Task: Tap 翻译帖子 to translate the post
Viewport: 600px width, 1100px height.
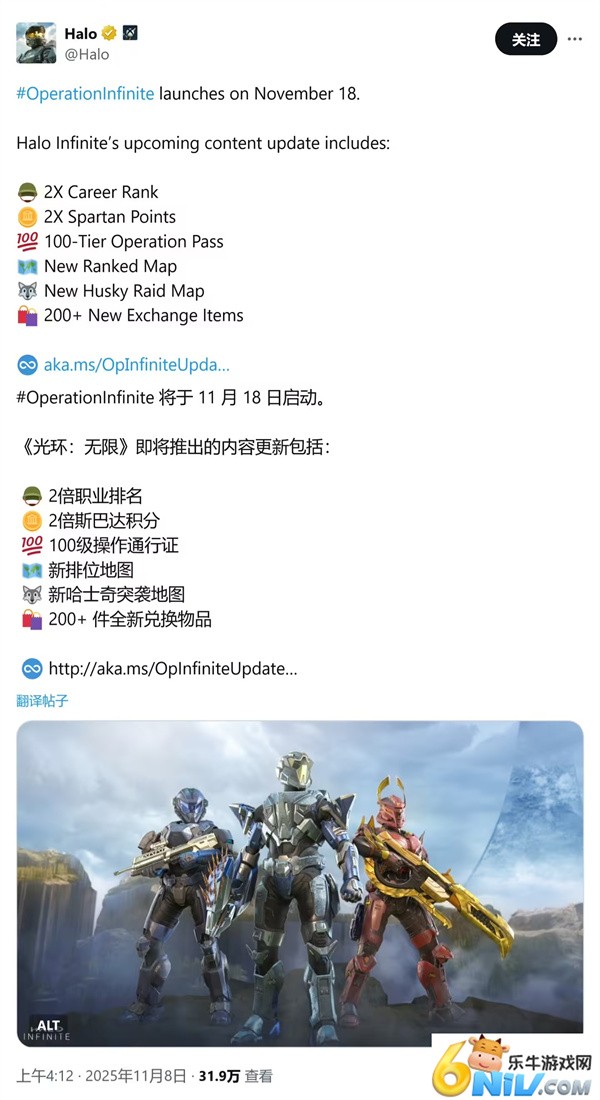Action: point(43,701)
